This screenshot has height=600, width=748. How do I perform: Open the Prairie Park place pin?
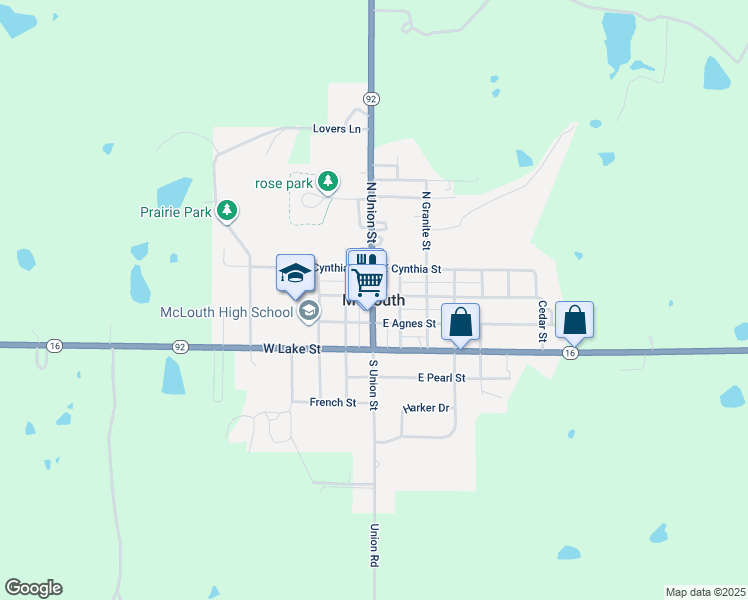[227, 211]
